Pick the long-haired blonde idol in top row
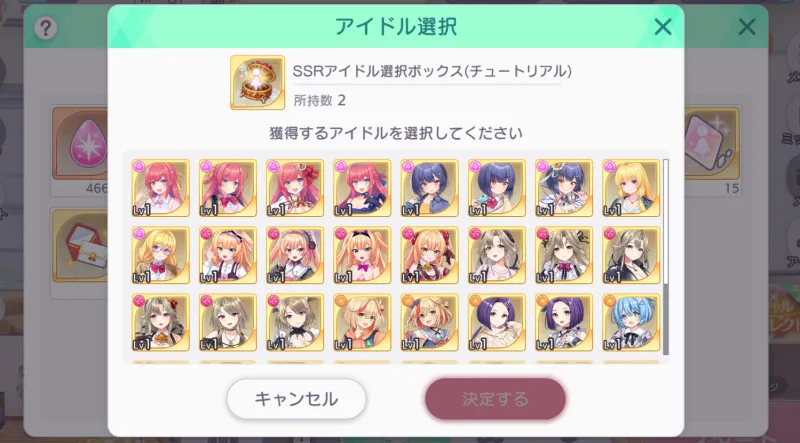The height and width of the screenshot is (443, 800). coord(631,188)
